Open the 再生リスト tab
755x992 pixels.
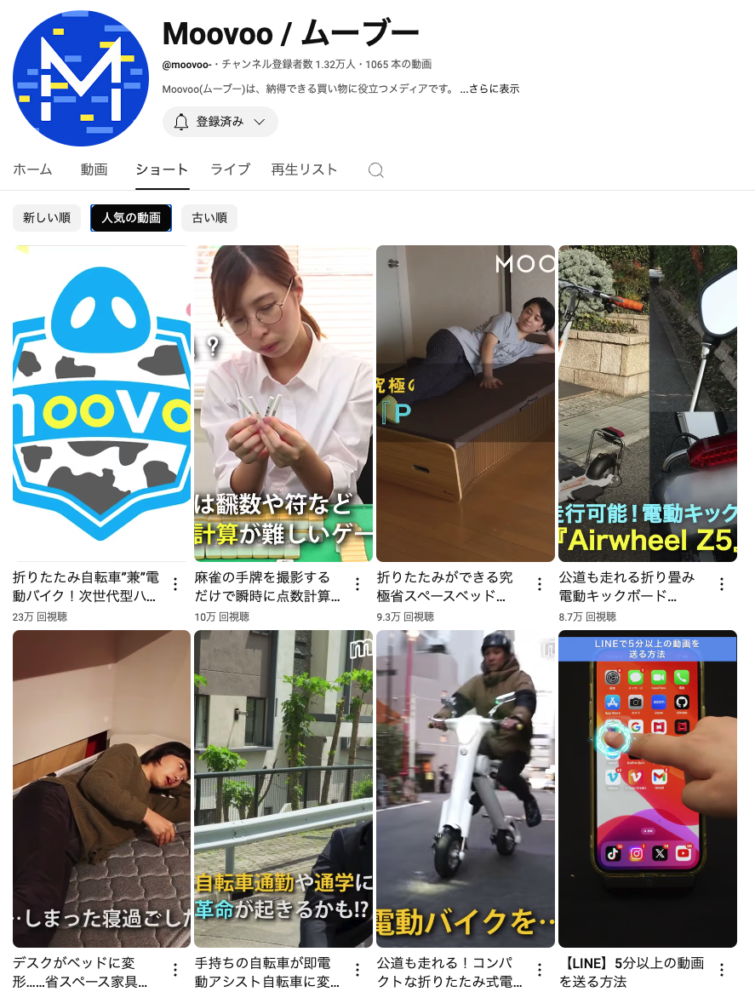click(304, 170)
